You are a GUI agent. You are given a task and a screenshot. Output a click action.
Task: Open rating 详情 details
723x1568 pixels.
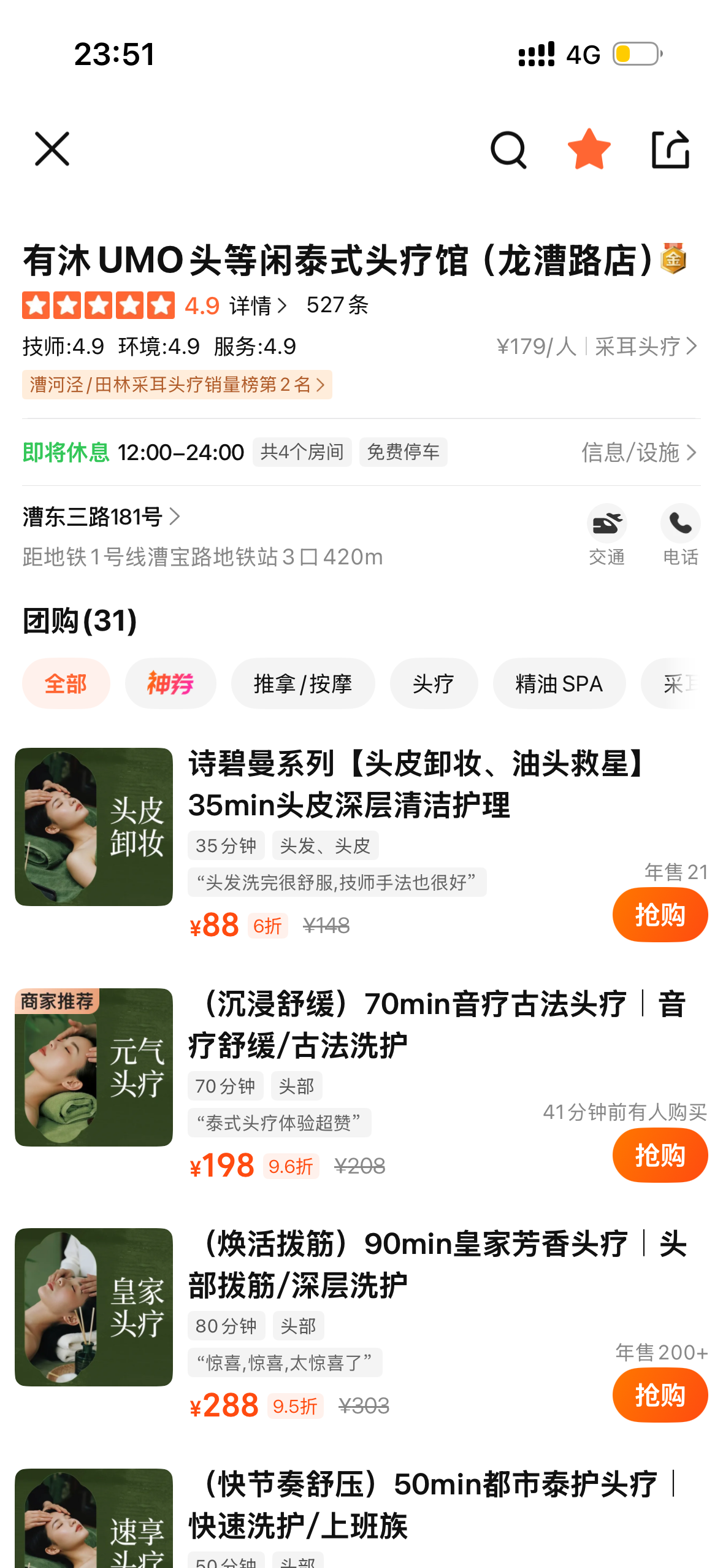[x=258, y=305]
